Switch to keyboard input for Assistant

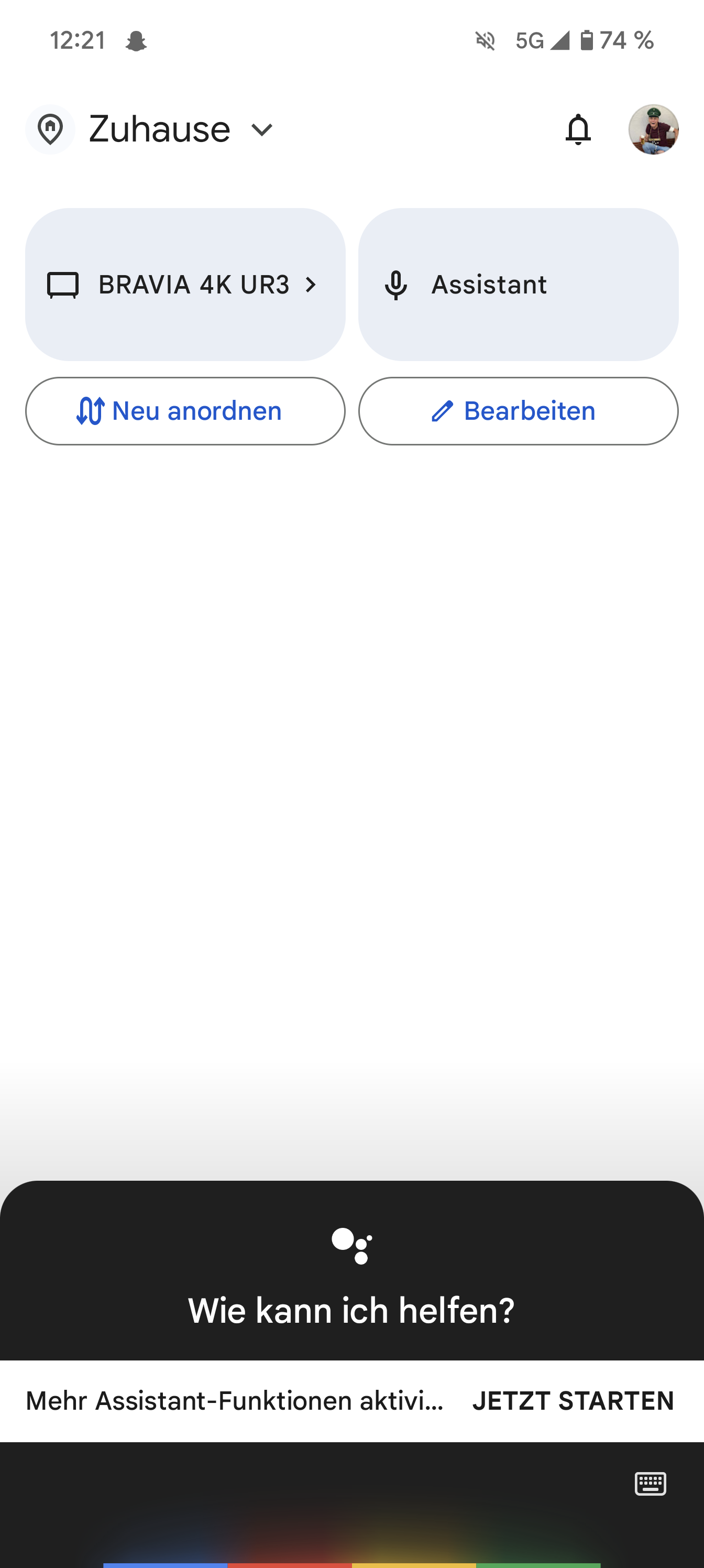650,1484
